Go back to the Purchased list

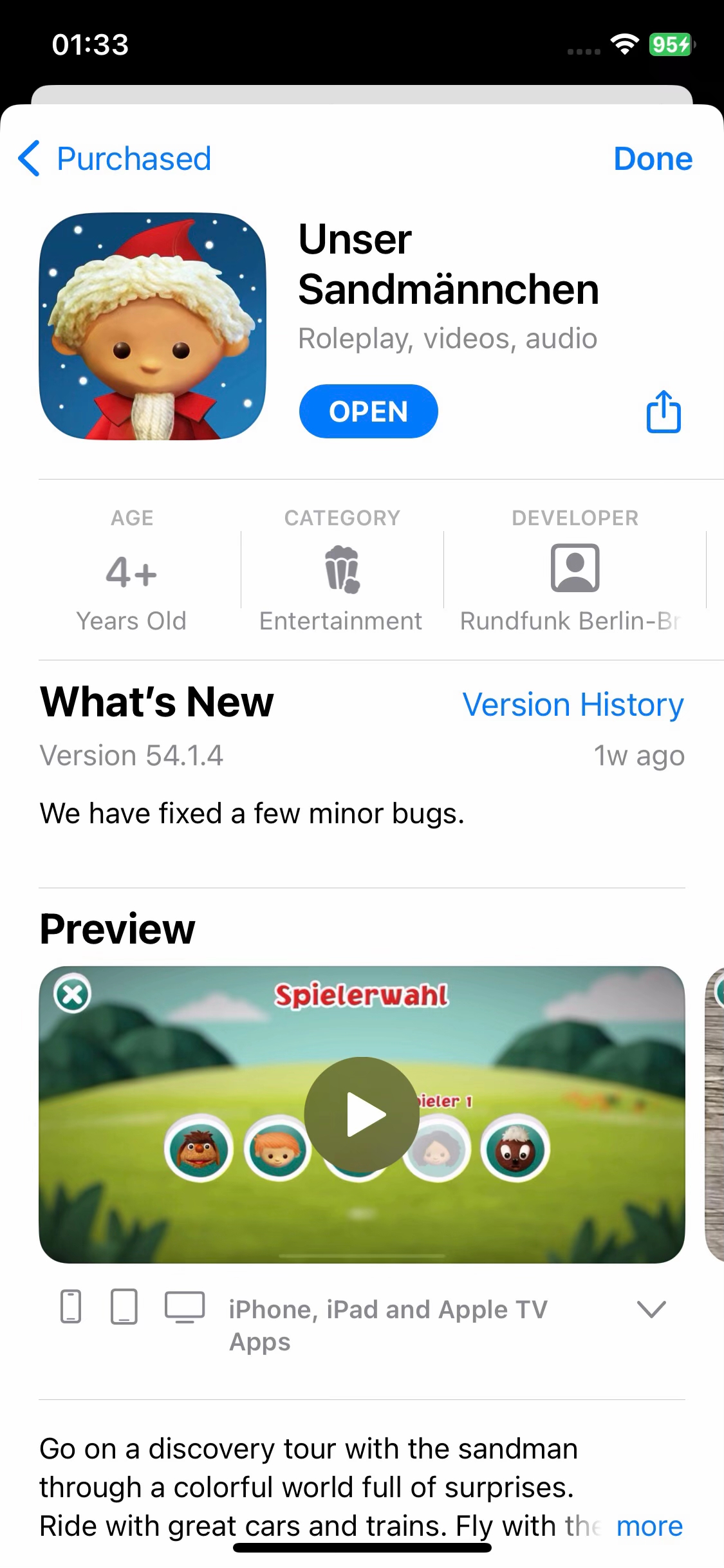click(116, 158)
